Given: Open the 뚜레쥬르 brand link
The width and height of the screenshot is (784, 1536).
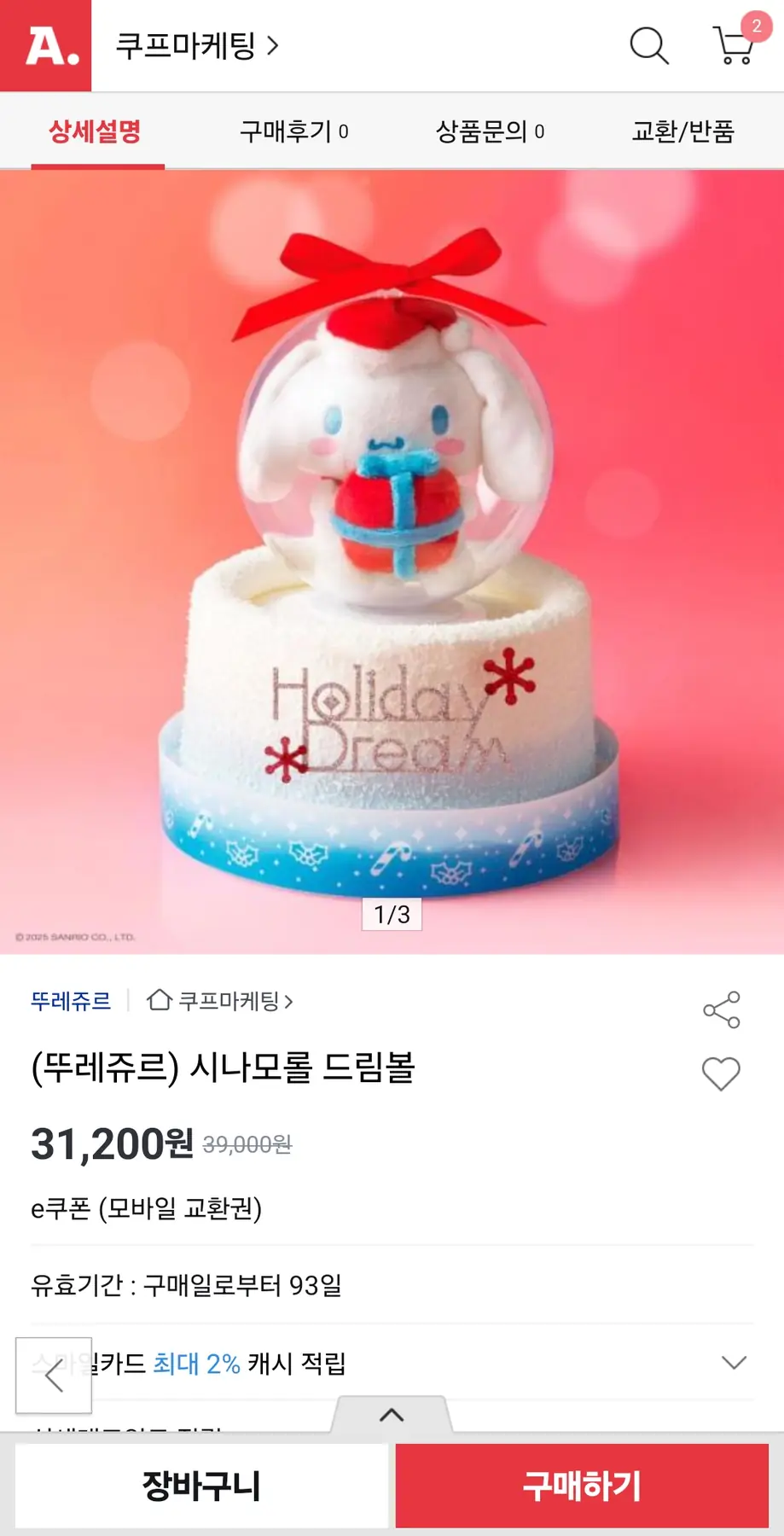Looking at the screenshot, I should pos(71,1001).
